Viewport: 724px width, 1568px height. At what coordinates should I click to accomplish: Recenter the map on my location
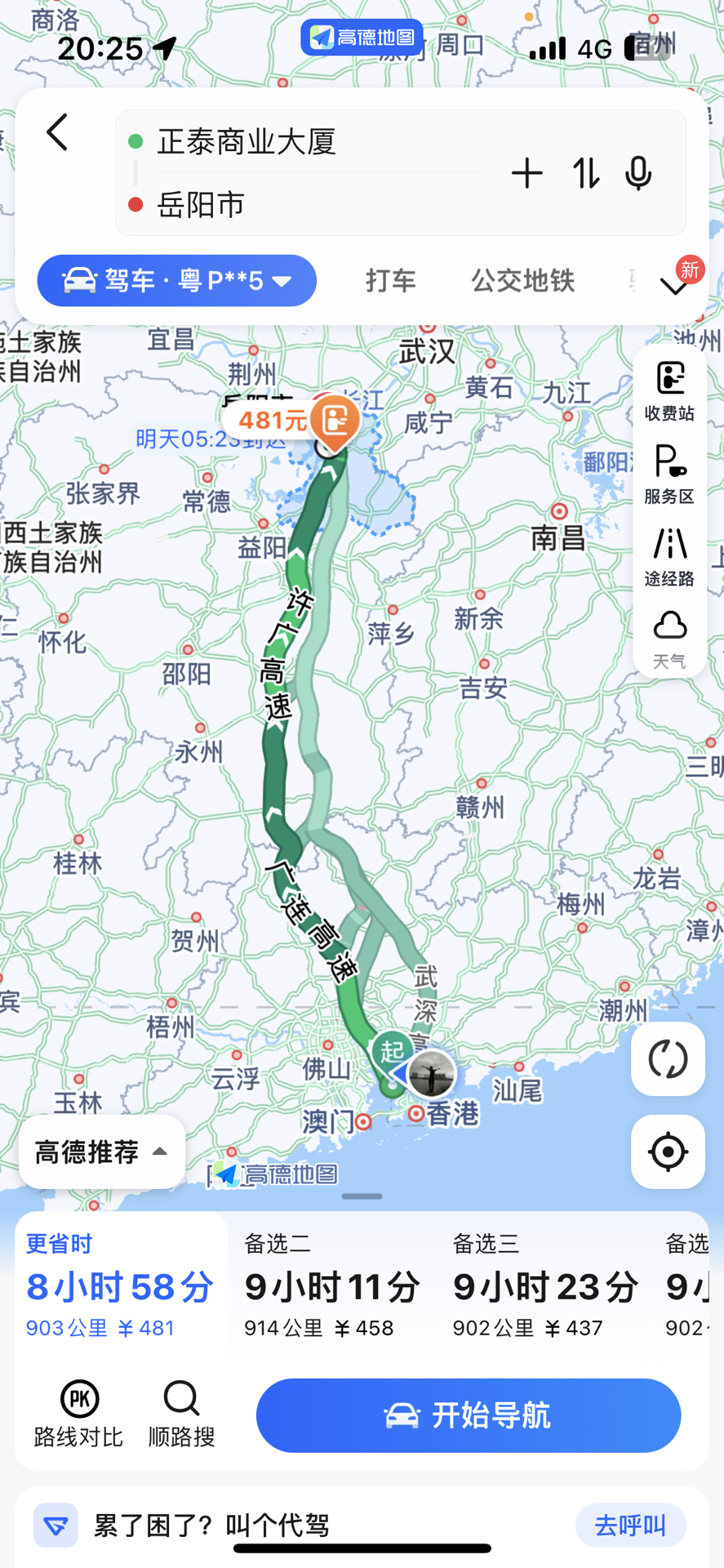click(x=668, y=1152)
